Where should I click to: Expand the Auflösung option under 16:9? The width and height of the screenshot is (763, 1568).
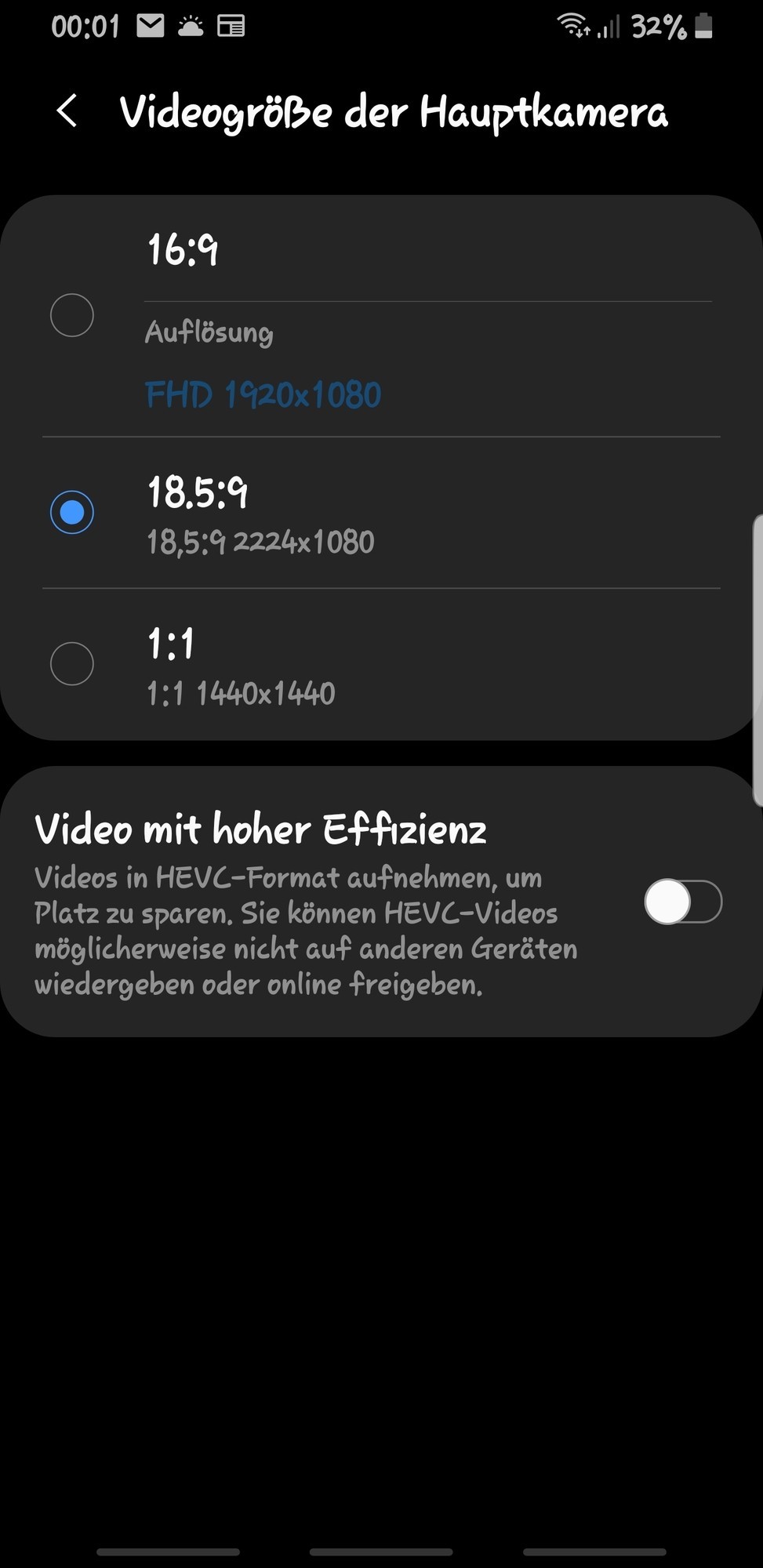pyautogui.click(x=209, y=332)
